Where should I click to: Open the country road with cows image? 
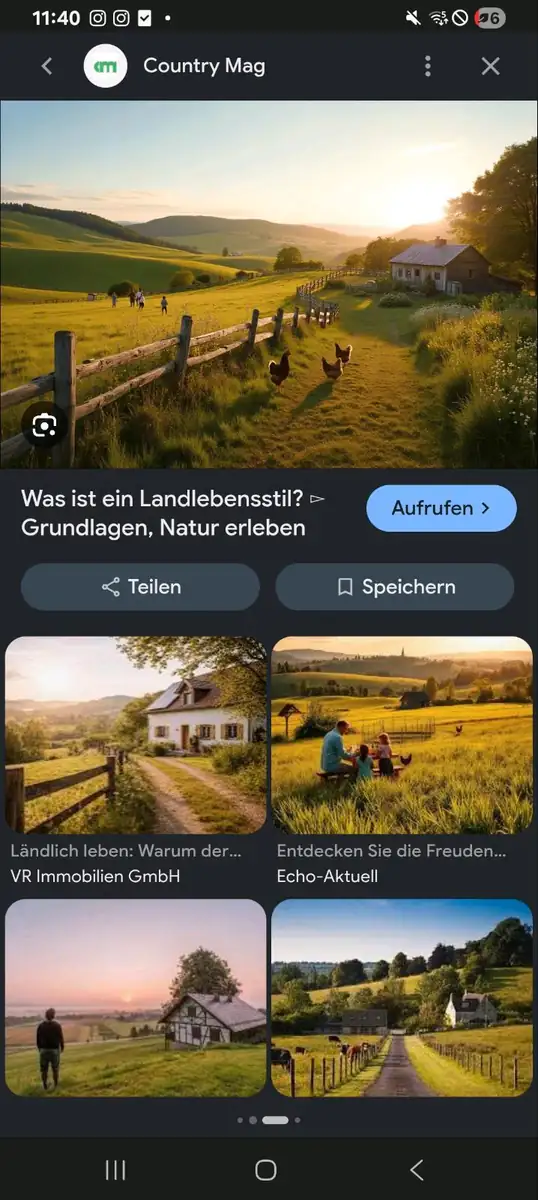(402, 998)
